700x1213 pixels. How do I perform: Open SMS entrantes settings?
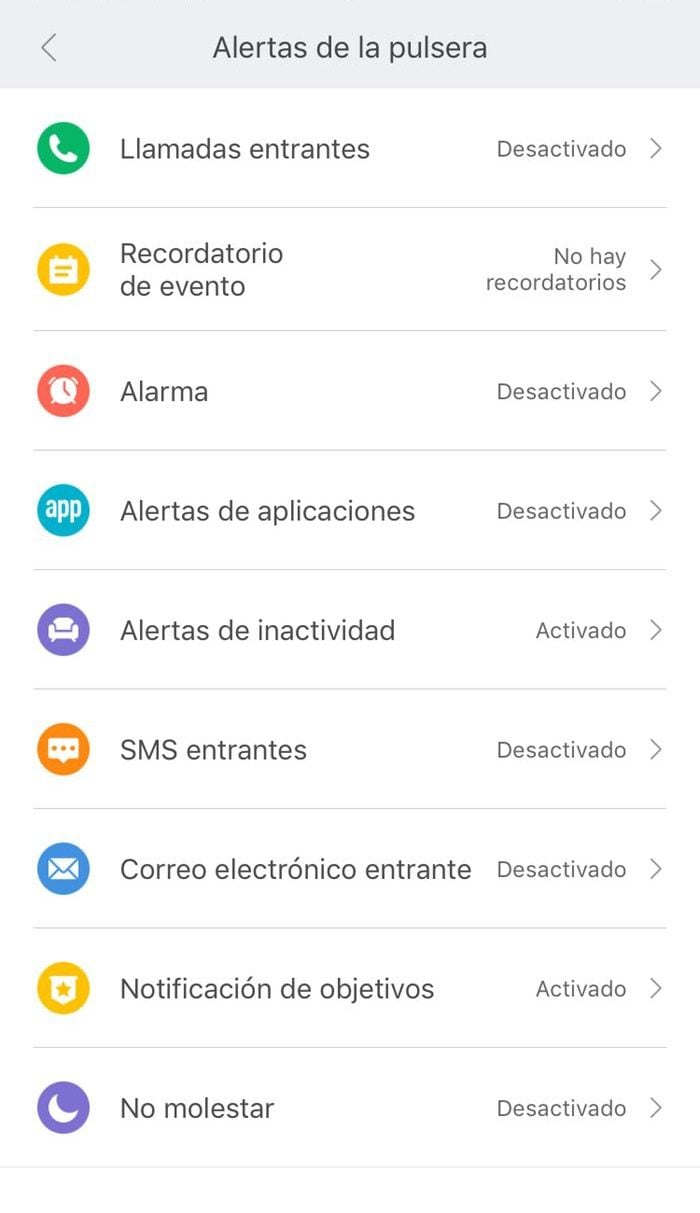tap(350, 750)
